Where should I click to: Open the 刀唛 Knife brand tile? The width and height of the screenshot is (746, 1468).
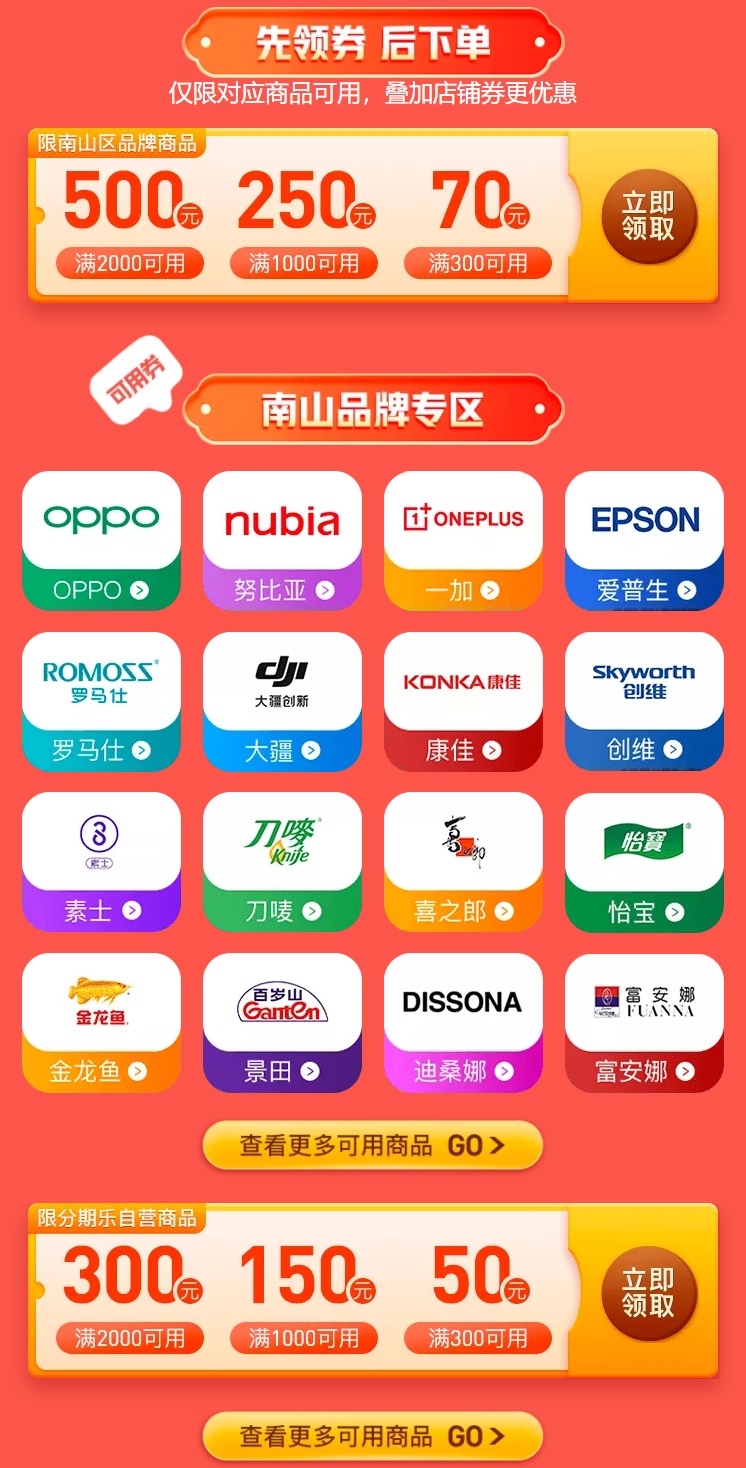(x=282, y=860)
